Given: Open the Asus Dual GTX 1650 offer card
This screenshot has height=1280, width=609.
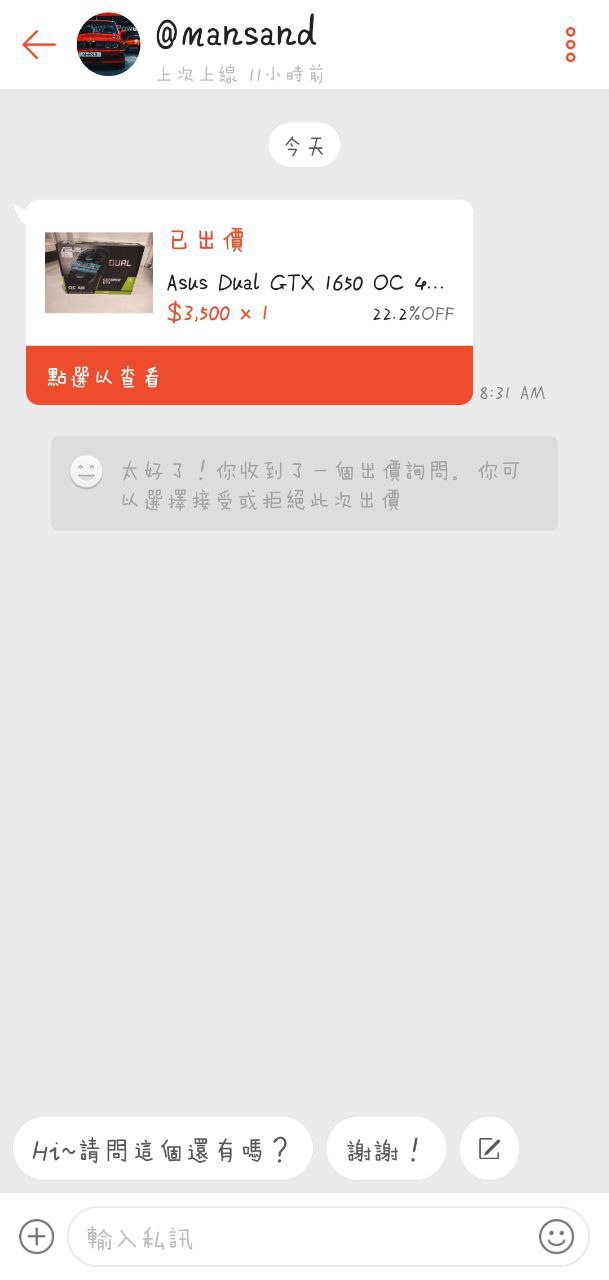Looking at the screenshot, I should click(249, 273).
